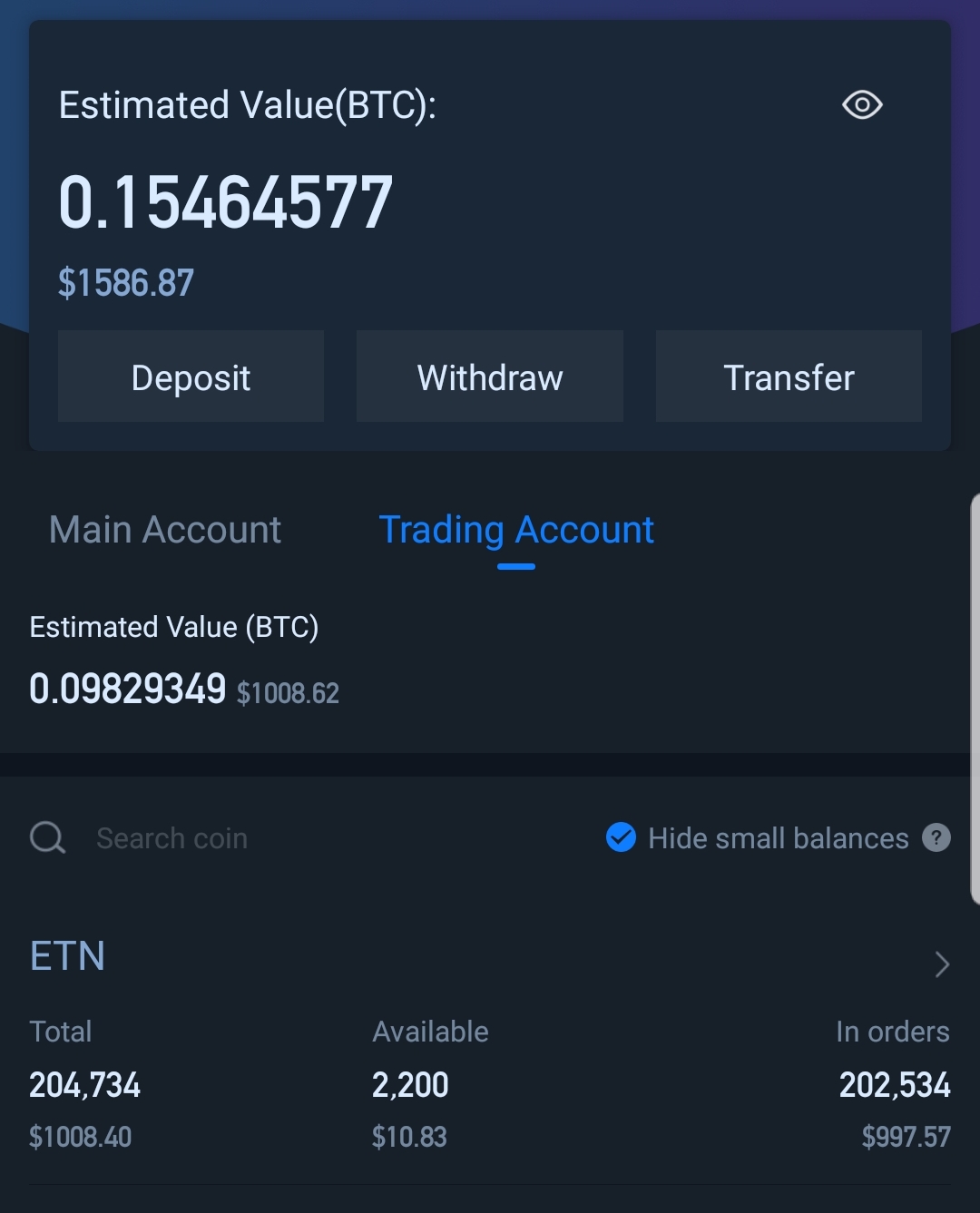
Task: Hide balance with the eye icon
Action: [x=862, y=105]
